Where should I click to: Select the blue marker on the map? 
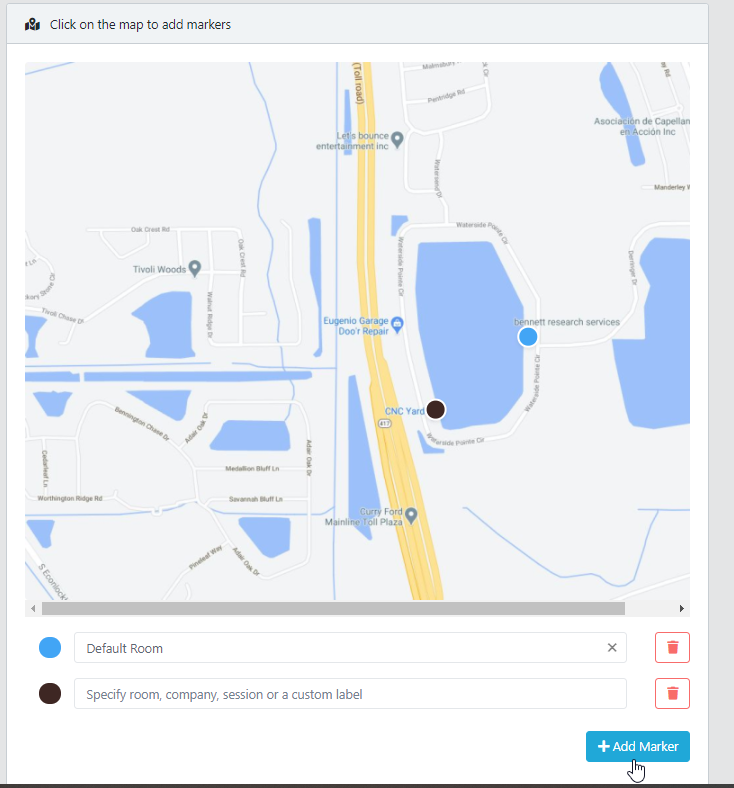pos(528,337)
